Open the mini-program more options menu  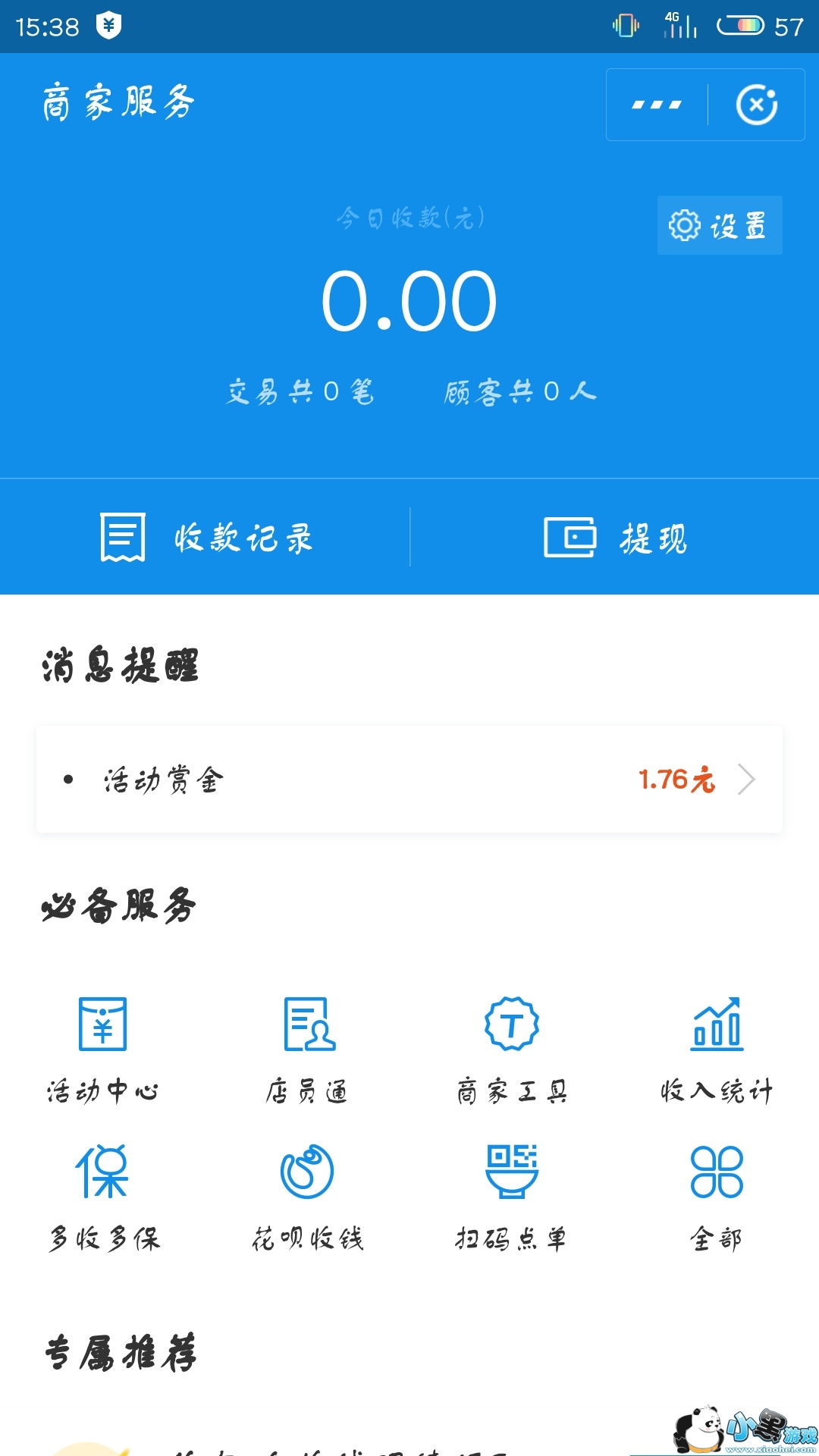(657, 105)
